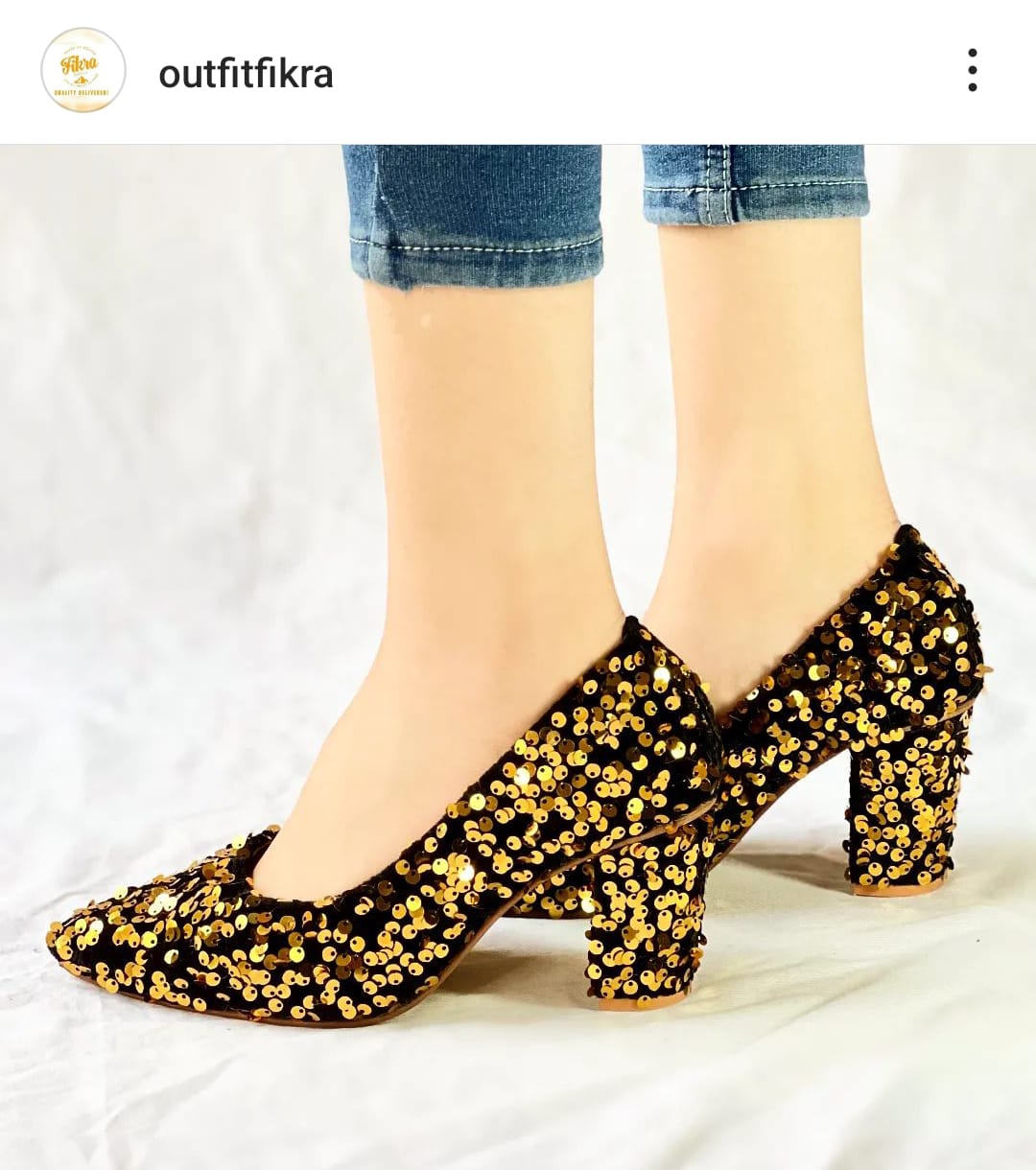Tap the sequin heels post photo
The width and height of the screenshot is (1036, 1170).
(x=518, y=657)
